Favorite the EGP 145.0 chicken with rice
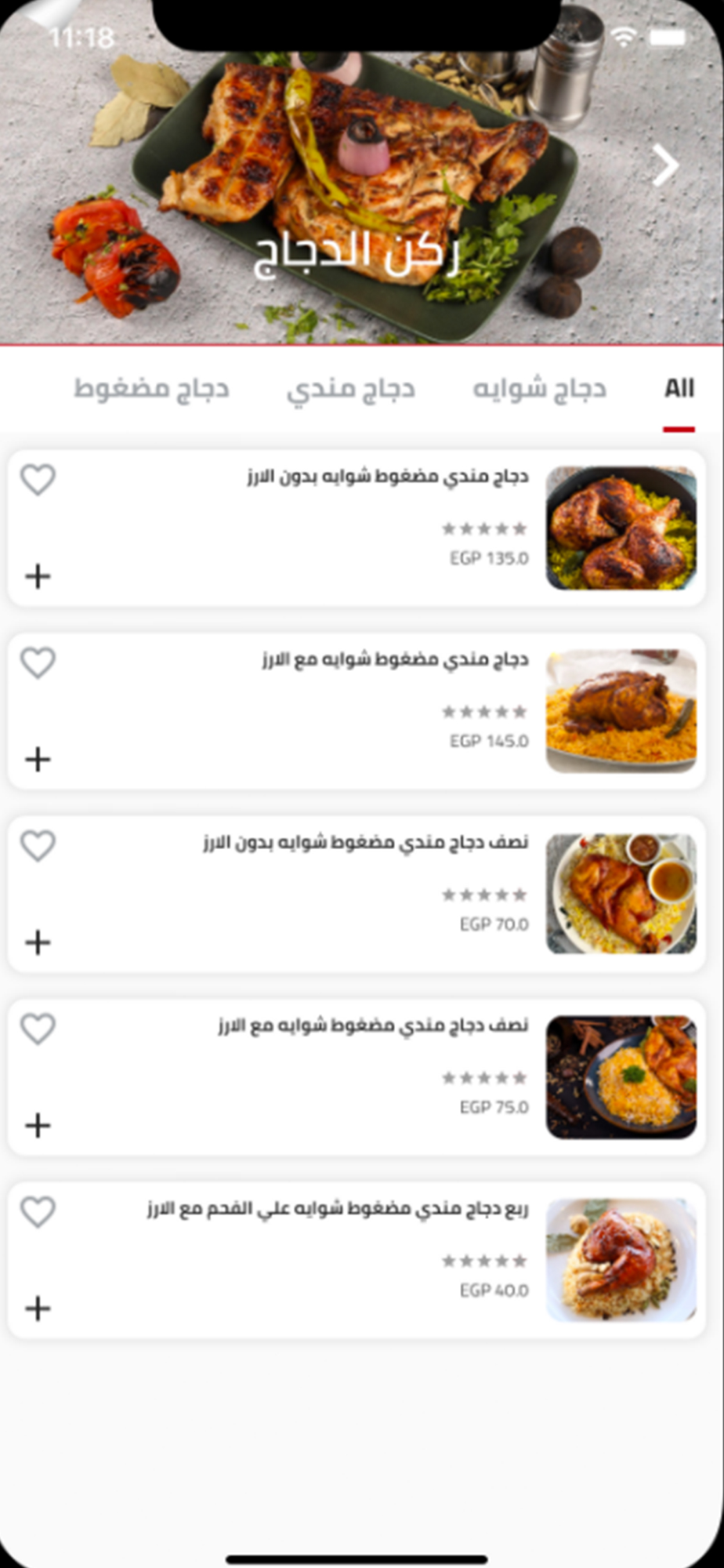Image resolution: width=724 pixels, height=1568 pixels. point(38,662)
